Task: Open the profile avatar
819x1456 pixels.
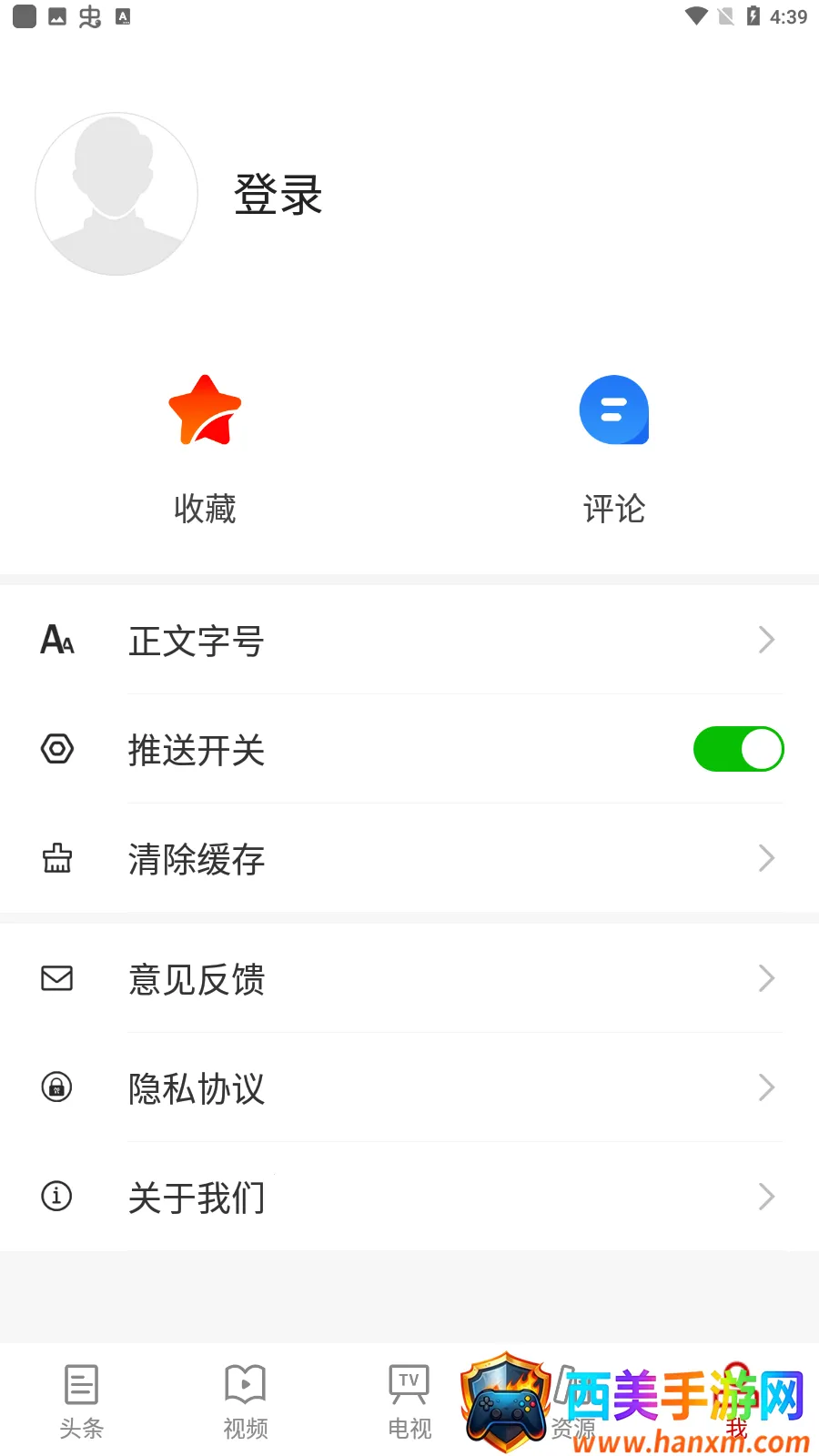Action: 116,194
